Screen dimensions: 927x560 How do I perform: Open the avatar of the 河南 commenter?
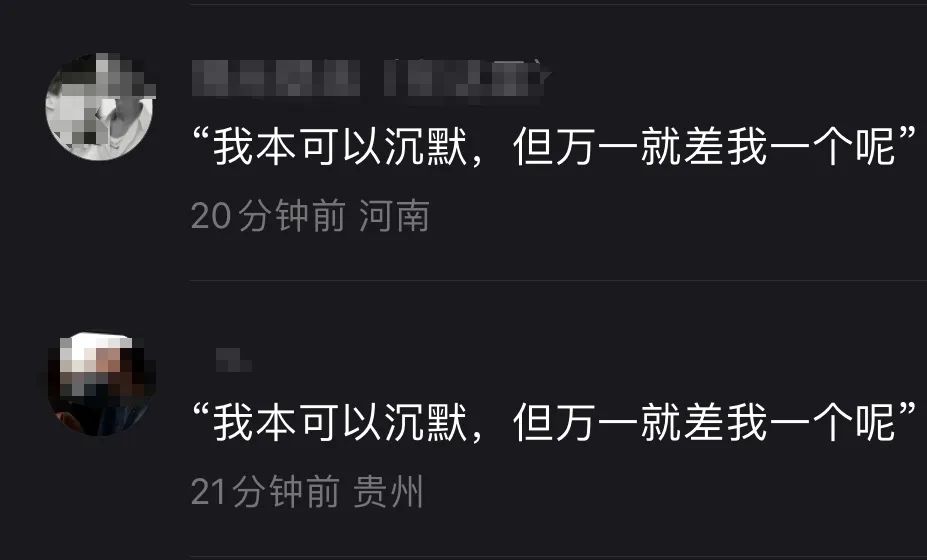point(101,108)
